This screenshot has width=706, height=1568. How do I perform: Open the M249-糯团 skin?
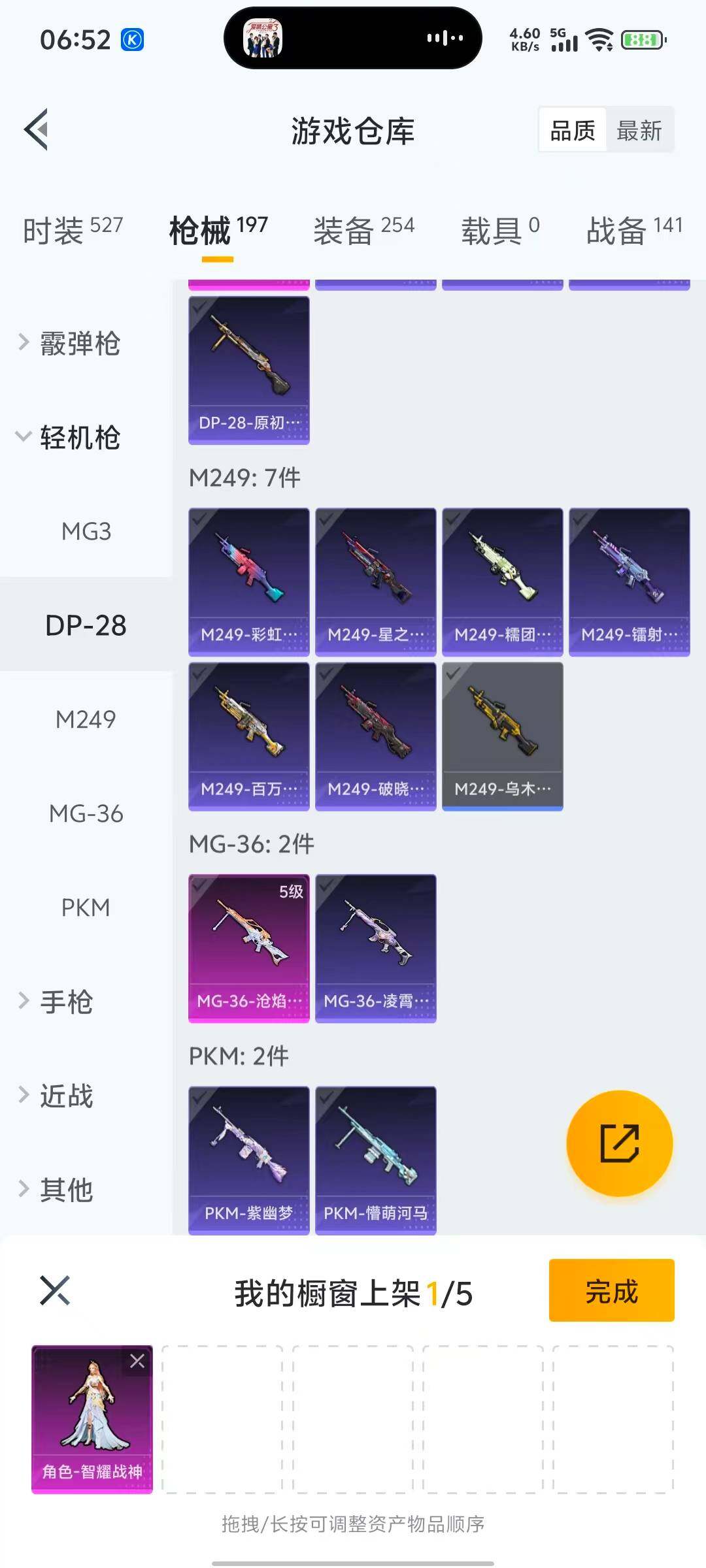[x=502, y=580]
